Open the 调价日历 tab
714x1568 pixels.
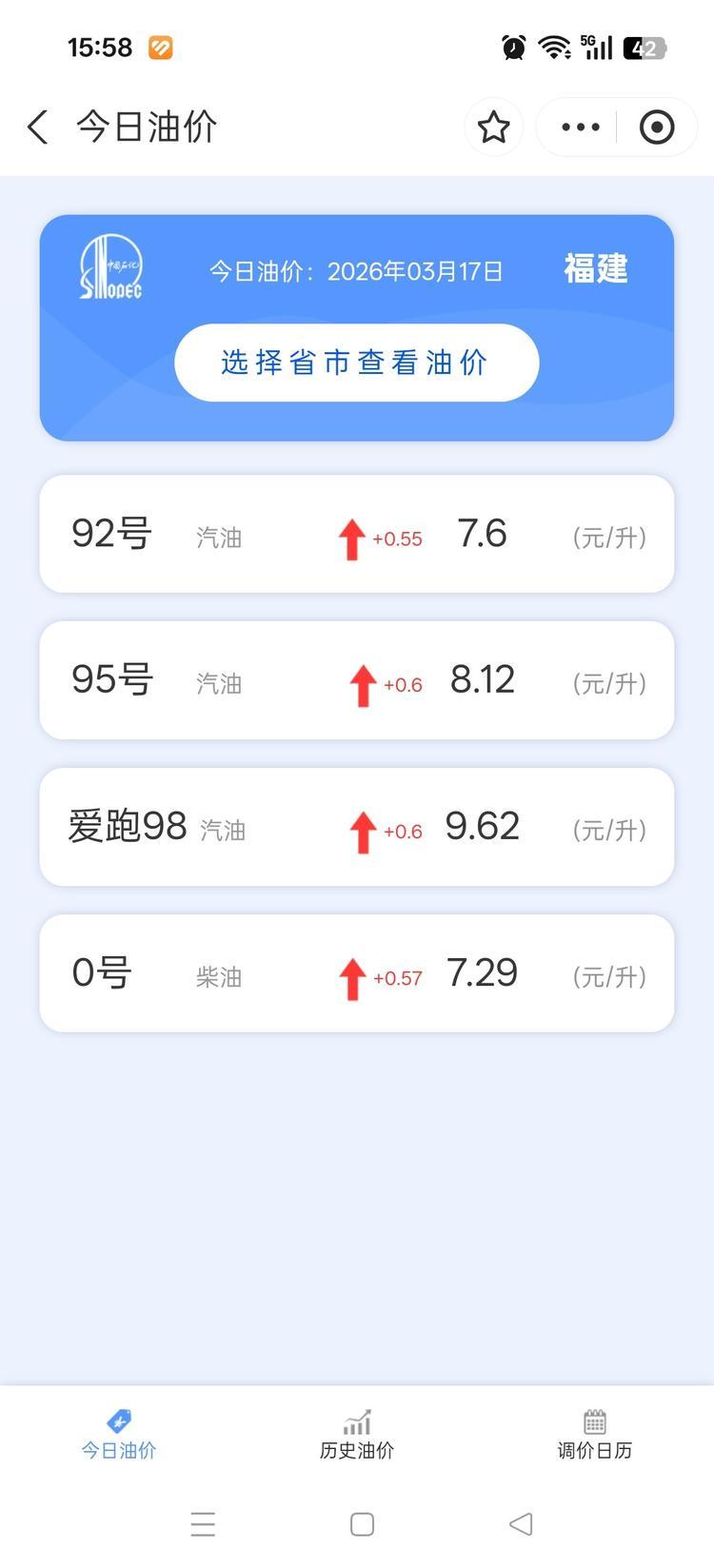point(594,1435)
